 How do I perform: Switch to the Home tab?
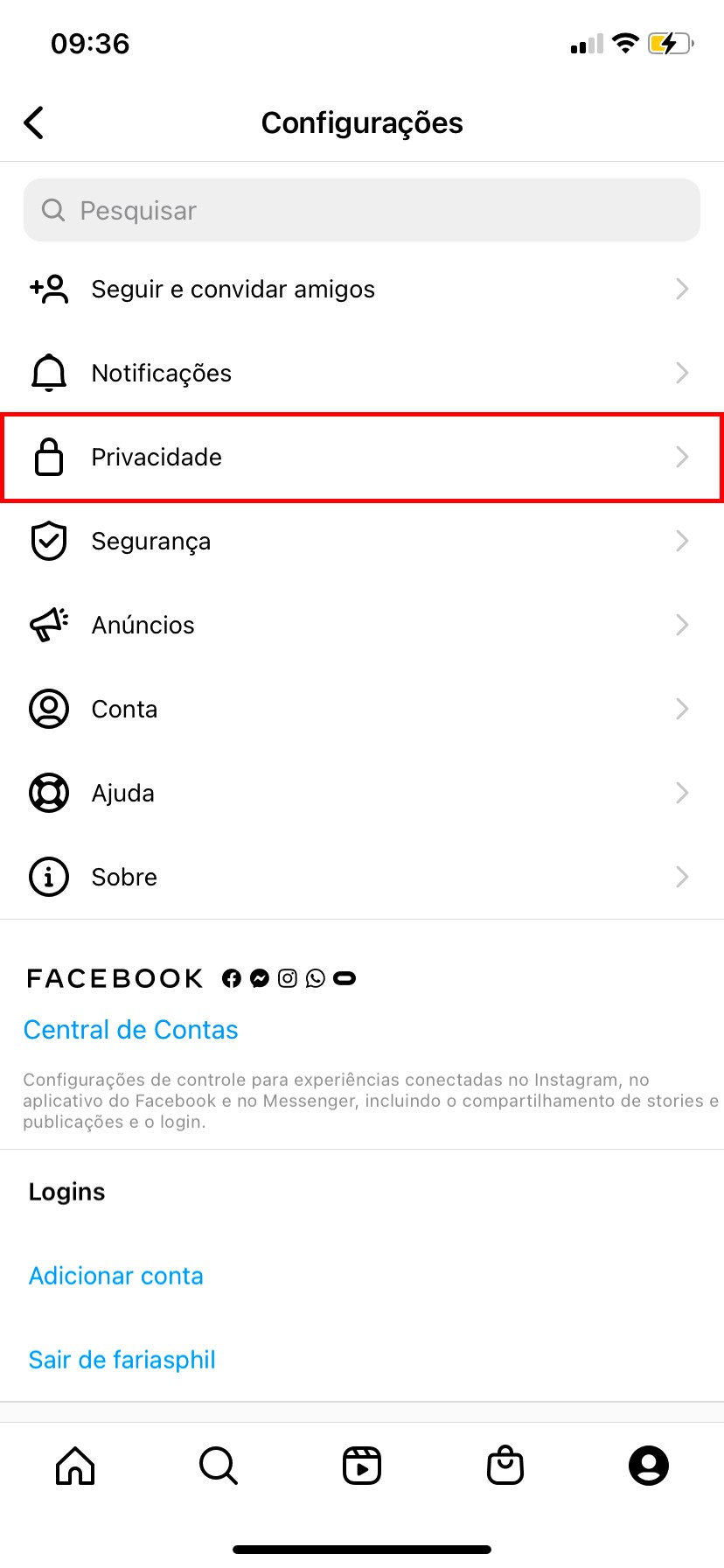pyautogui.click(x=75, y=1465)
